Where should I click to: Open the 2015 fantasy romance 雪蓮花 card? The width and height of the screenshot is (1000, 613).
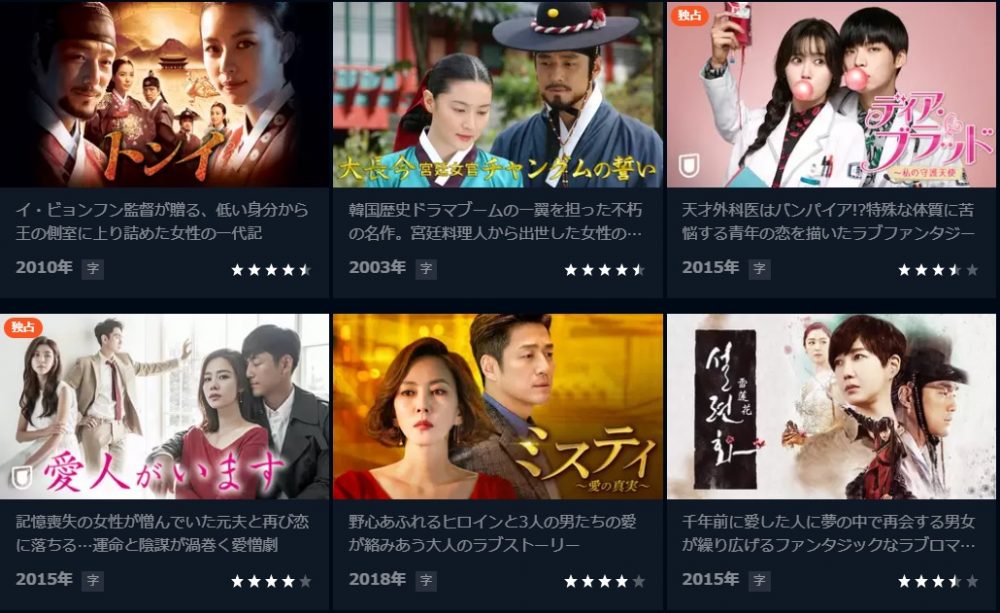click(x=830, y=407)
